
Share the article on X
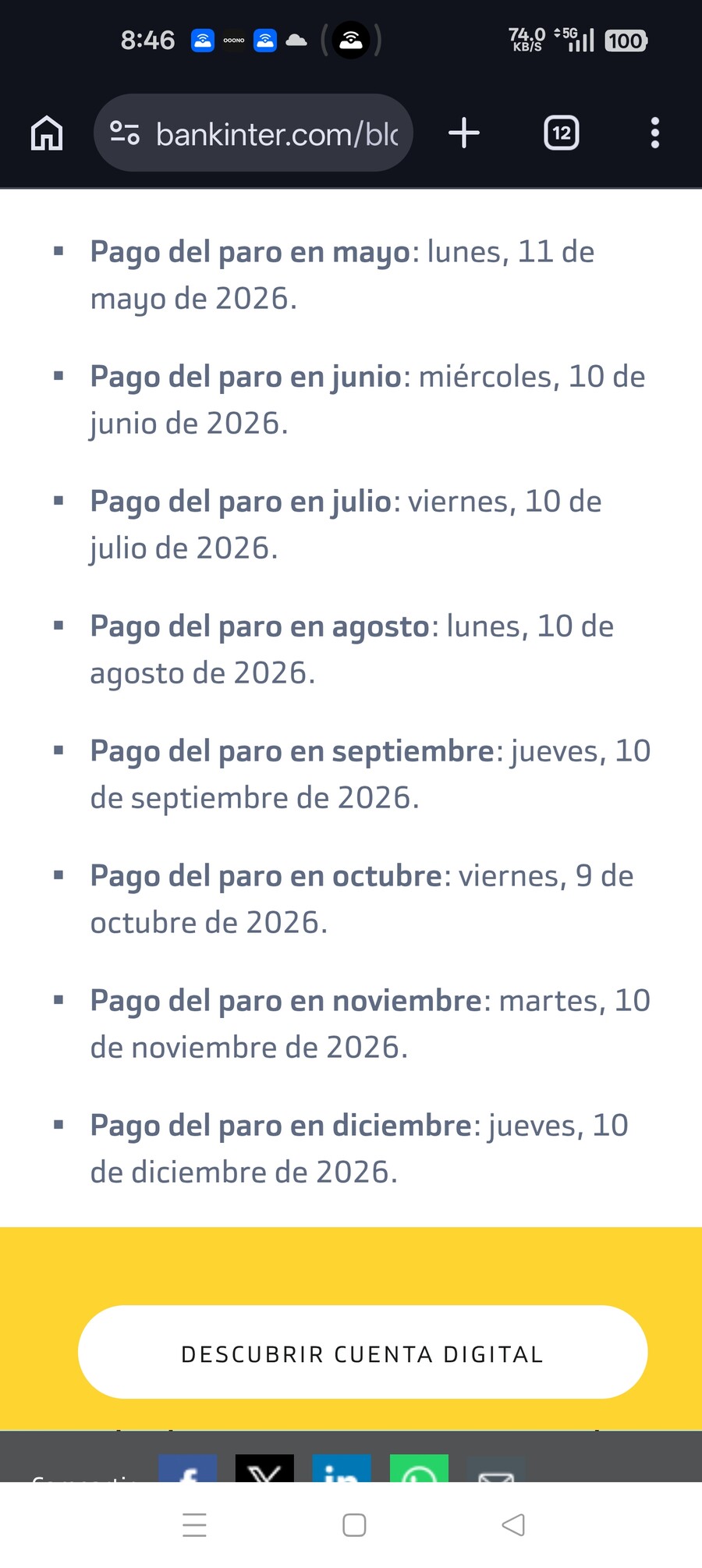[x=264, y=1468]
